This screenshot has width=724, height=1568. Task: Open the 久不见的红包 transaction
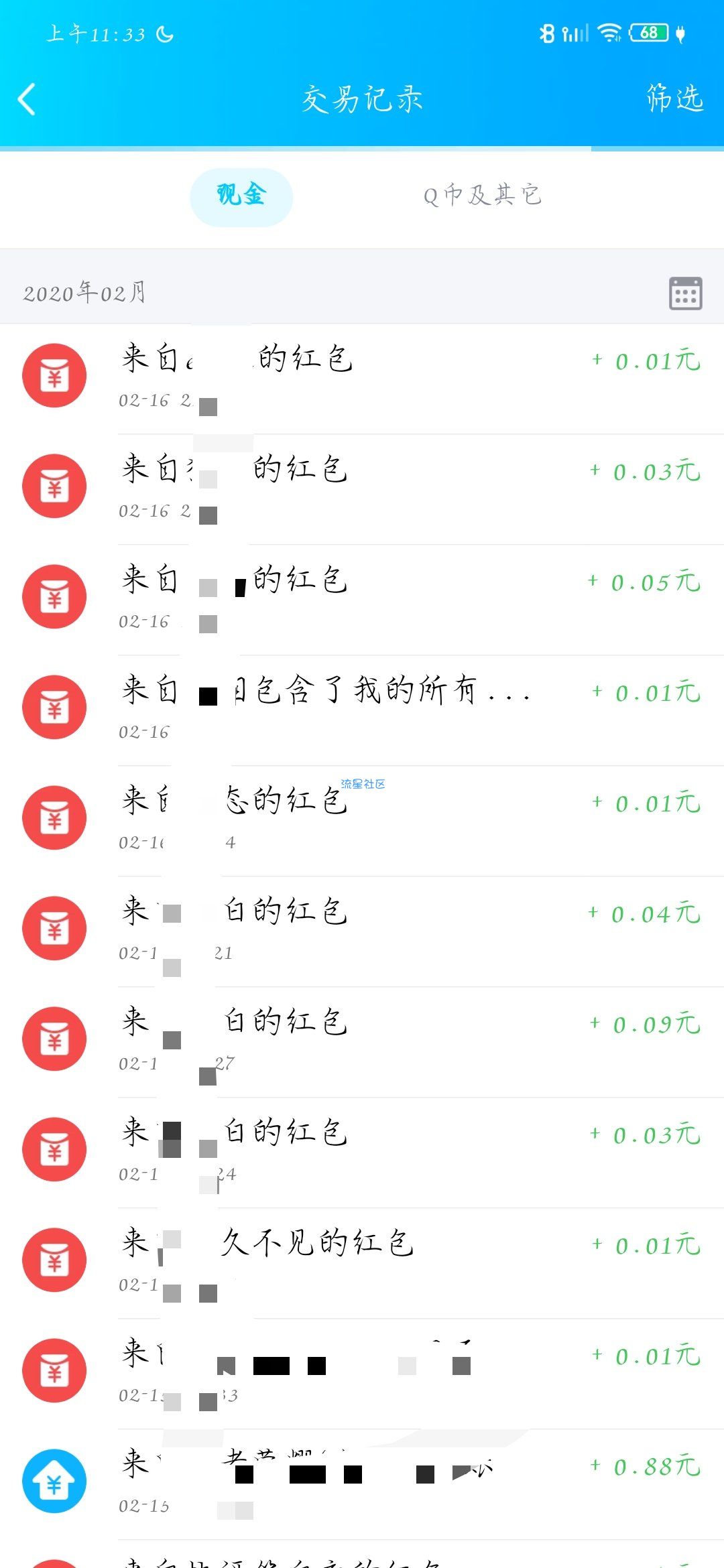[362, 1263]
